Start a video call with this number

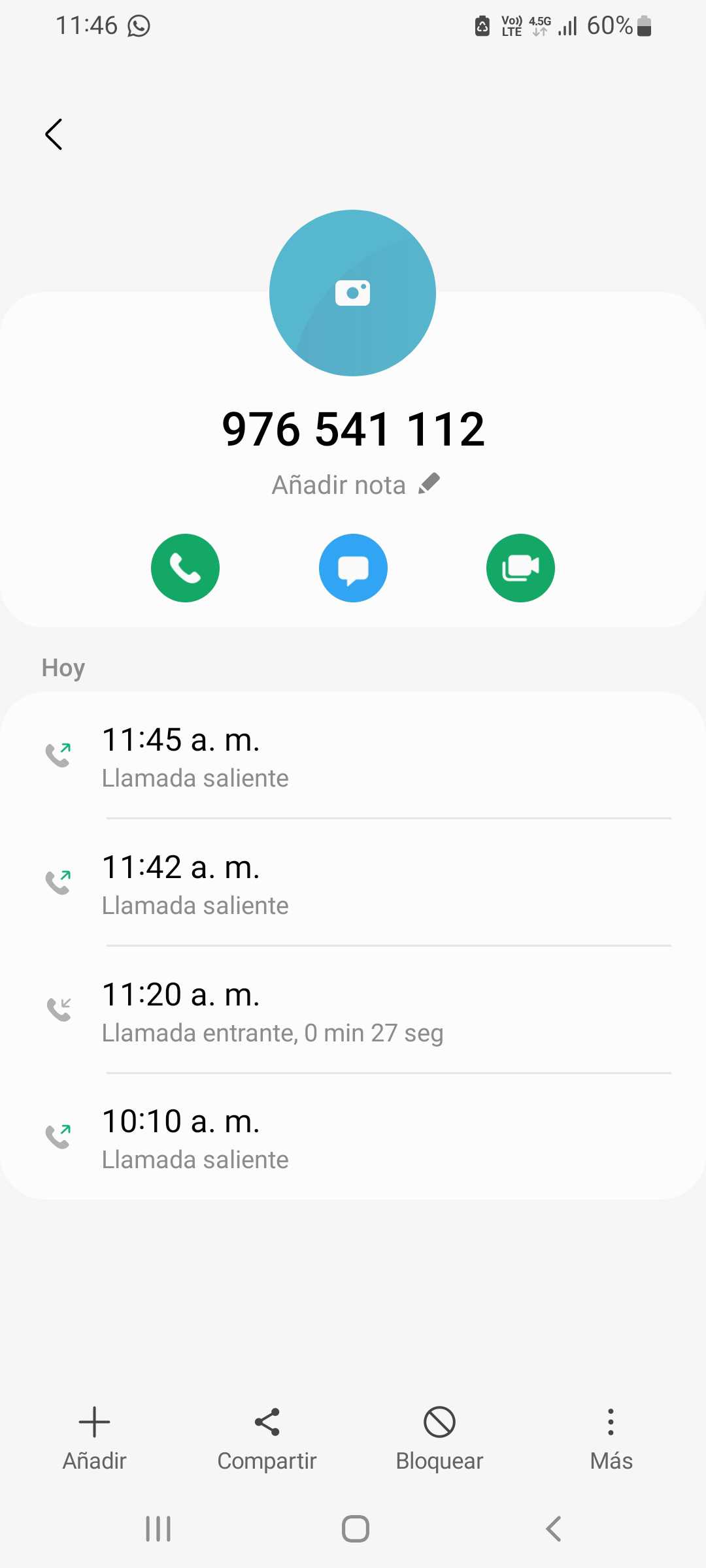520,568
